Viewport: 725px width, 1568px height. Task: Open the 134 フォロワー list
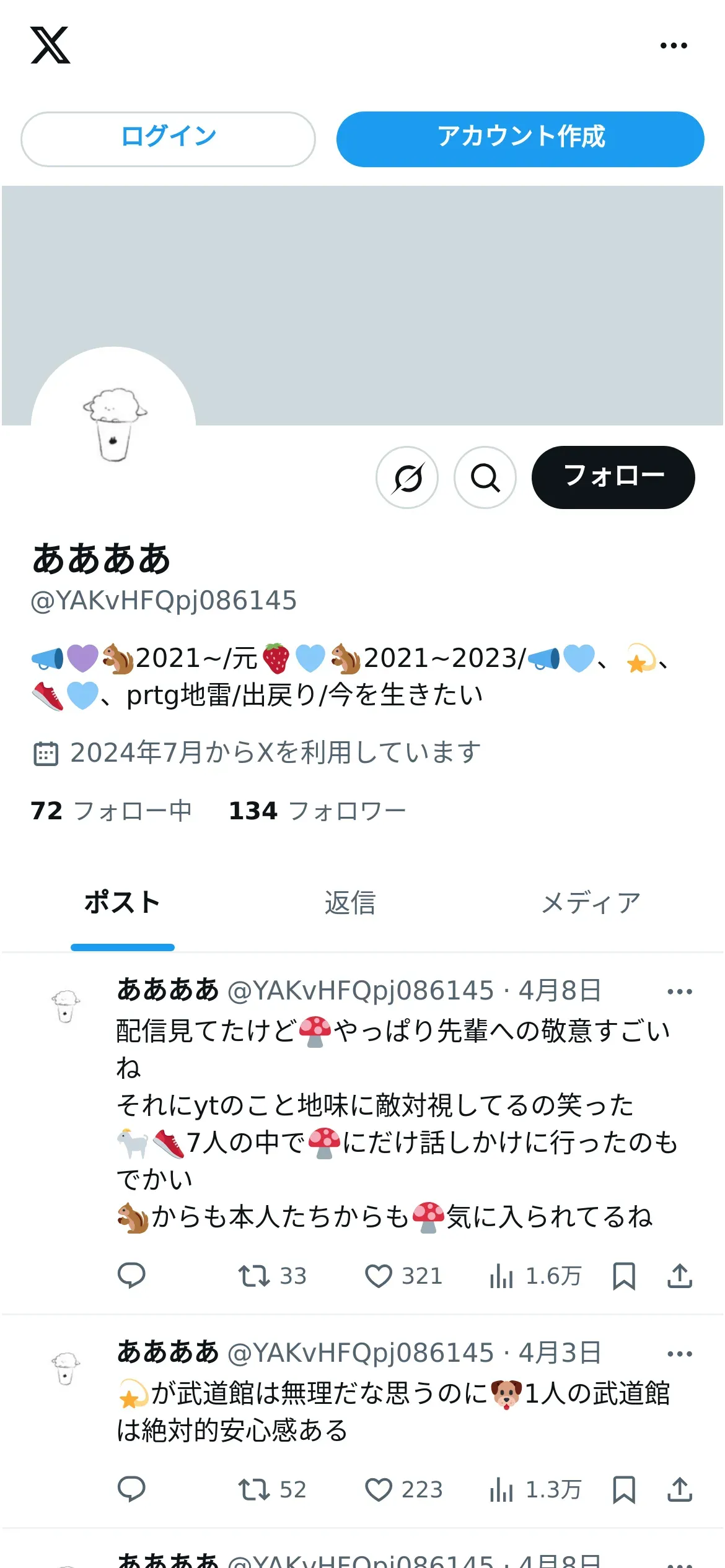pos(317,811)
